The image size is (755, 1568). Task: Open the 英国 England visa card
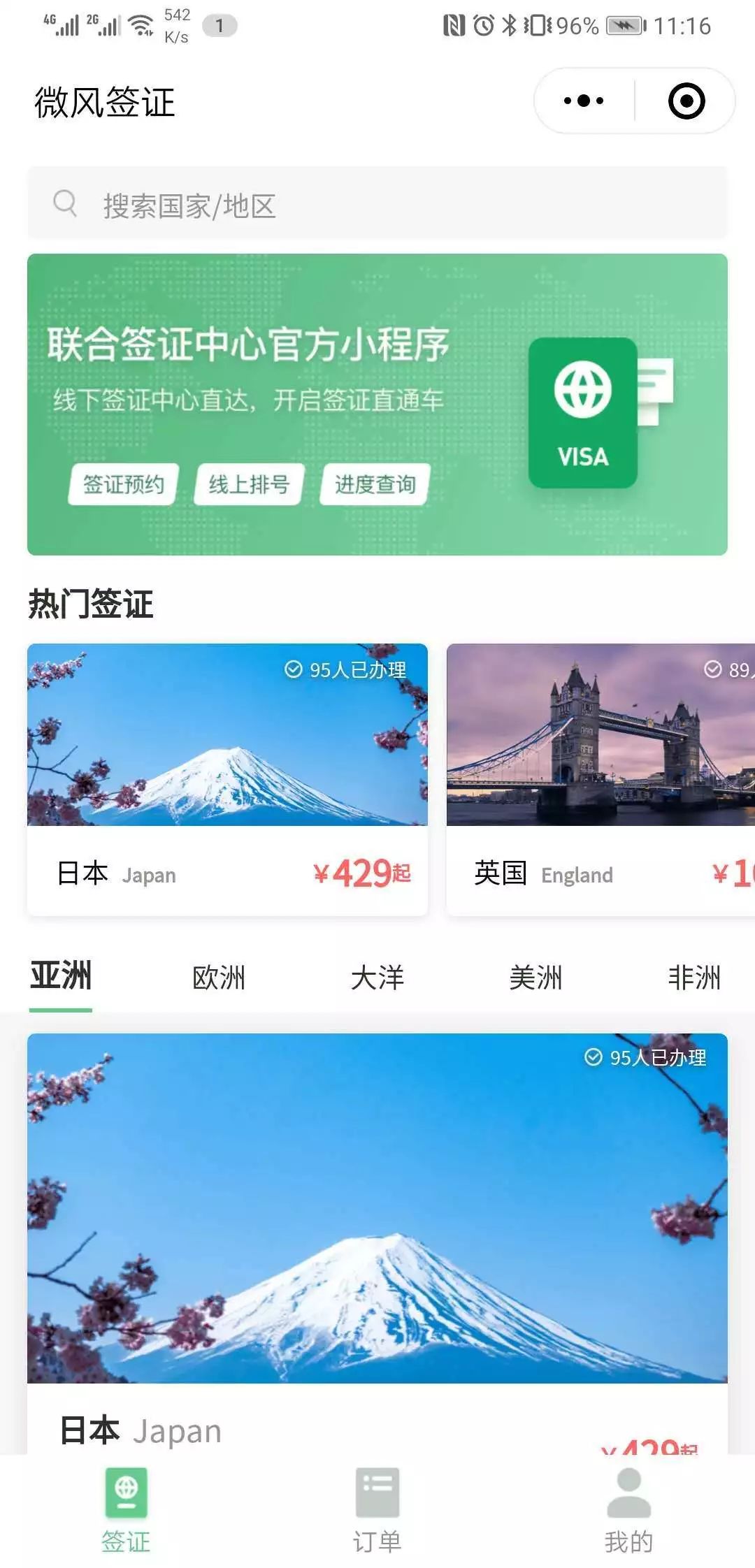tap(600, 778)
